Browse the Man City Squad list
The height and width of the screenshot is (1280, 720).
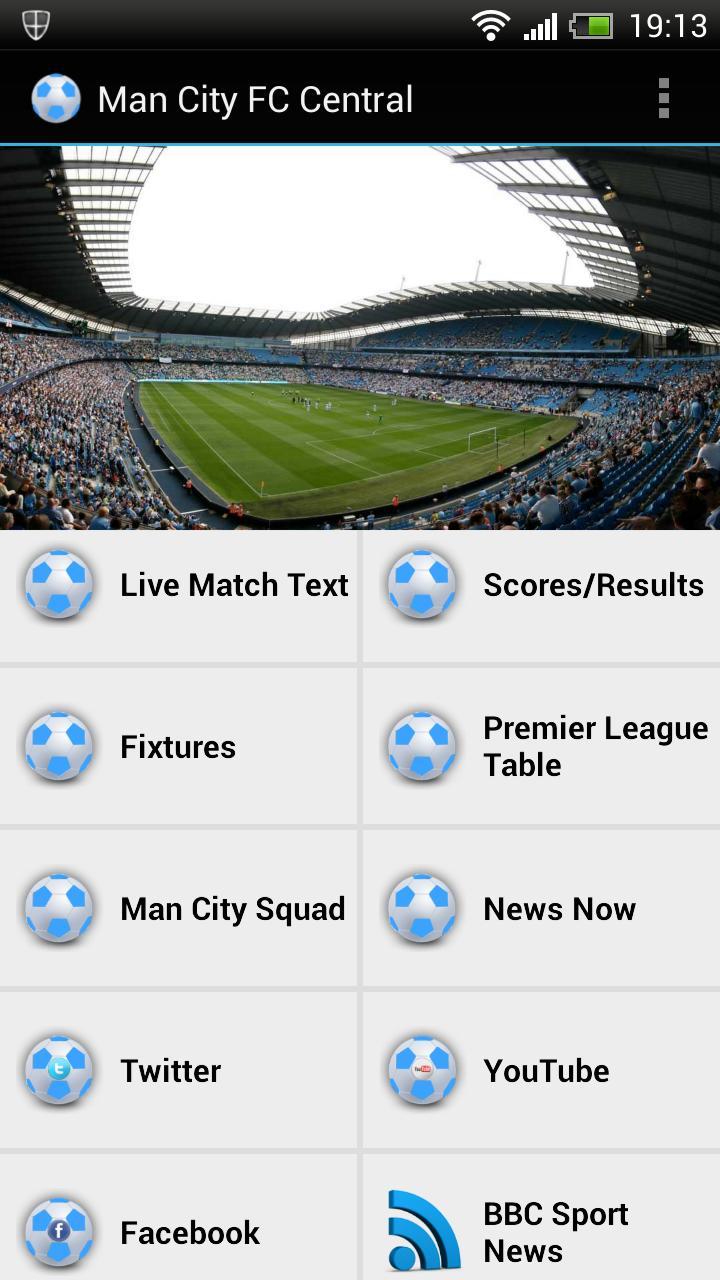(180, 908)
